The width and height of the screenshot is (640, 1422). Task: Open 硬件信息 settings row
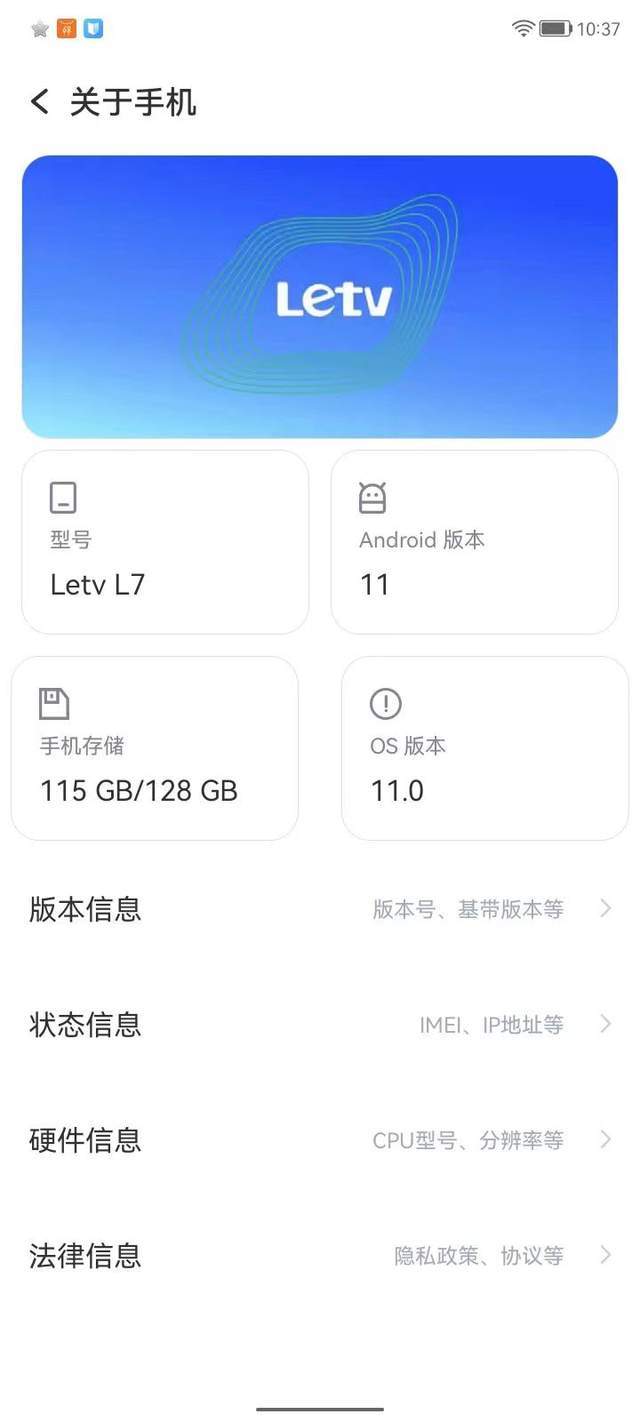[320, 1140]
